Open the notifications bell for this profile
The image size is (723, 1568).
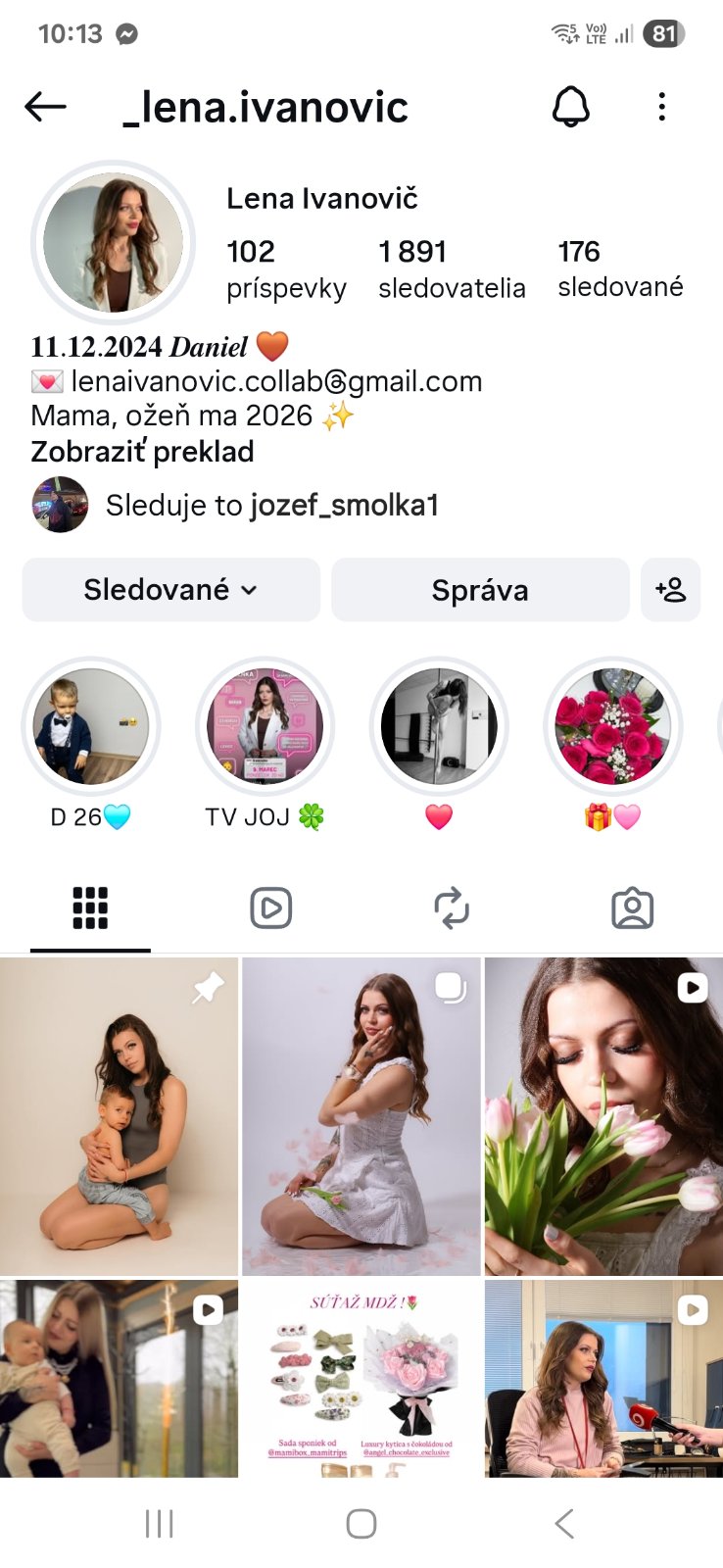click(x=570, y=107)
